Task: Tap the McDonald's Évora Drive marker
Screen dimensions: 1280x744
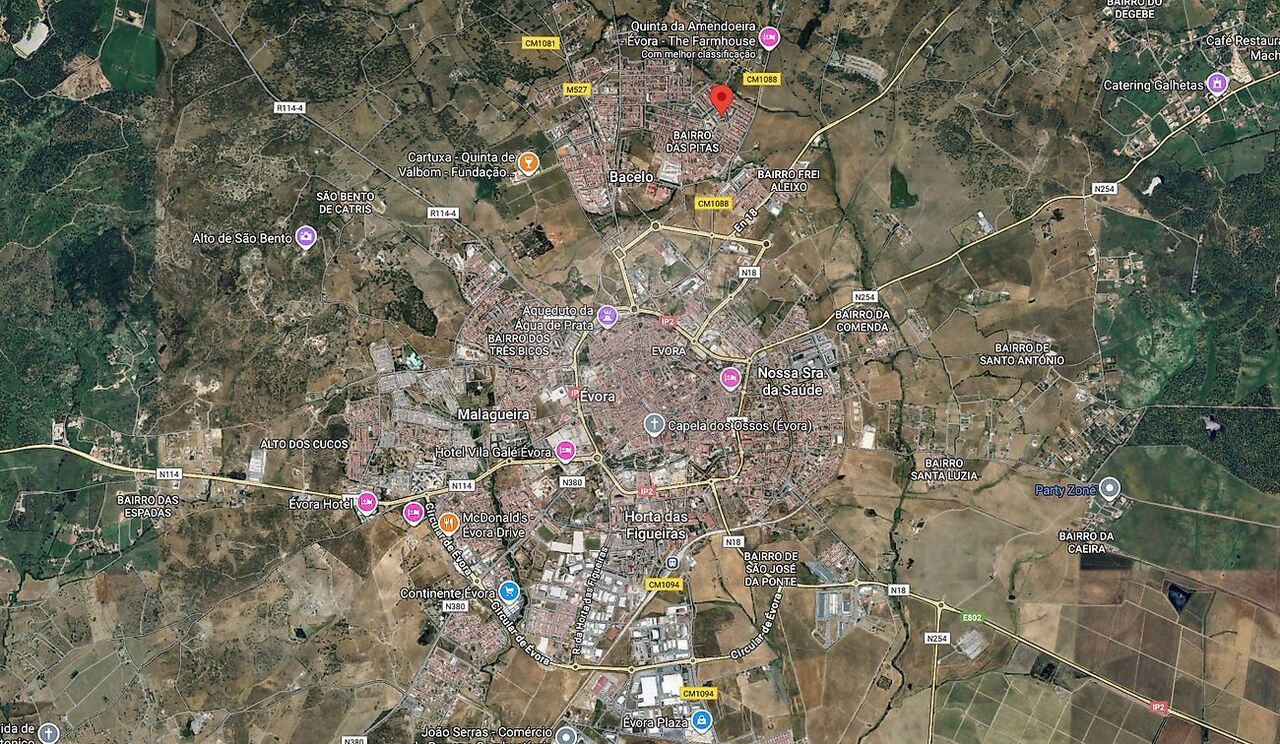Action: [x=449, y=522]
